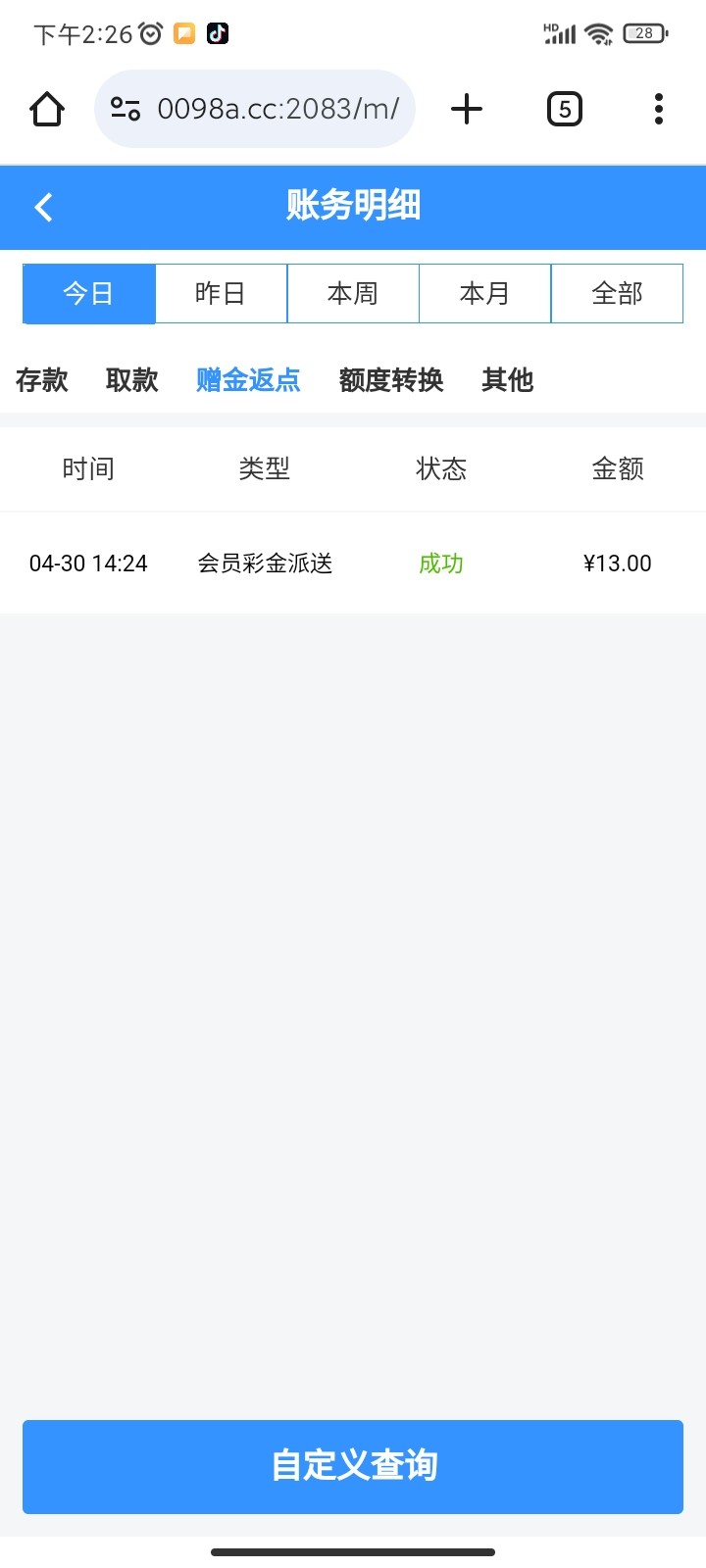
Task: Tap the back arrow on 账务明细 header
Action: [x=43, y=207]
